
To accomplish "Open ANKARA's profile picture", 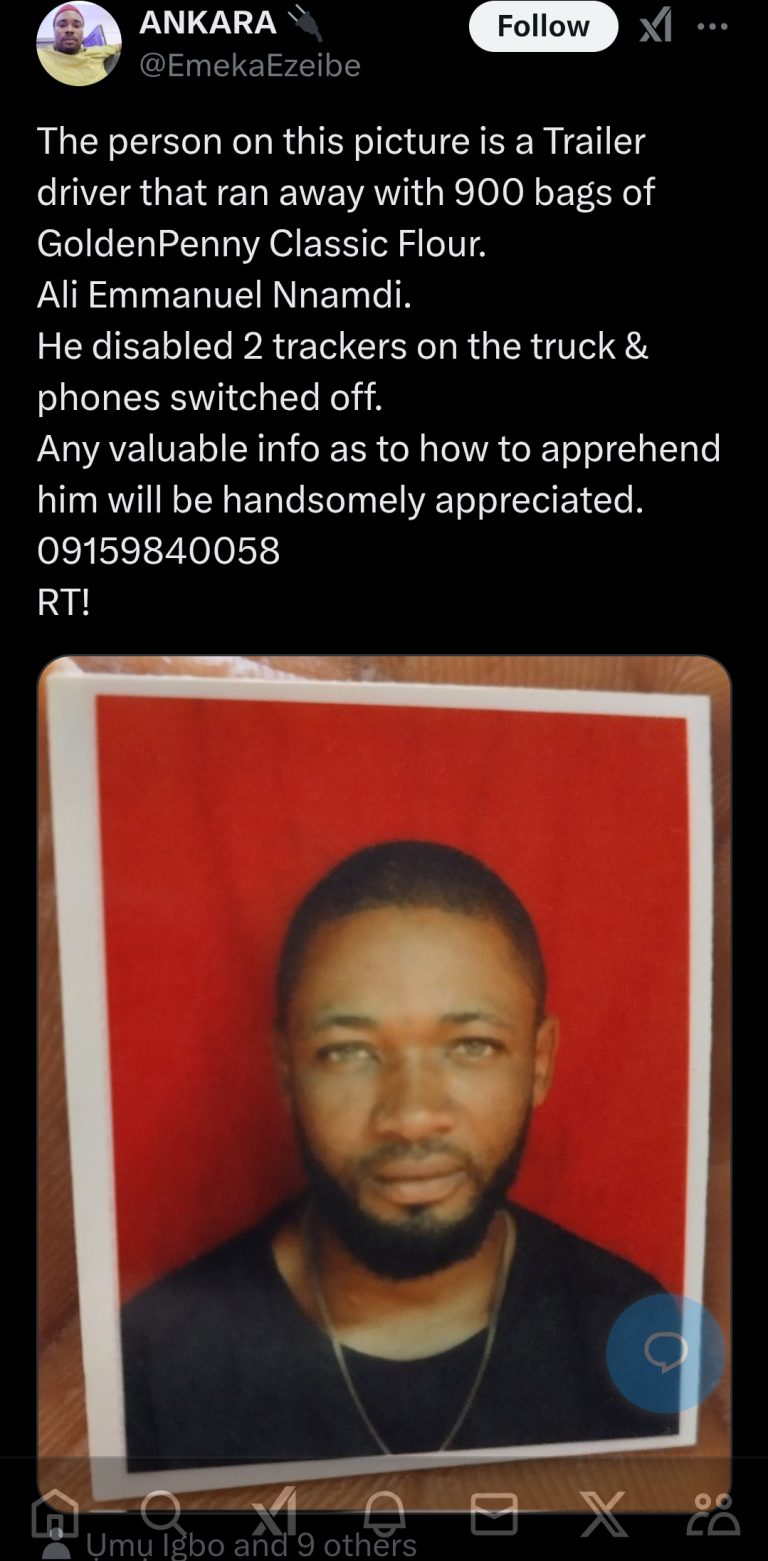I will (x=79, y=43).
